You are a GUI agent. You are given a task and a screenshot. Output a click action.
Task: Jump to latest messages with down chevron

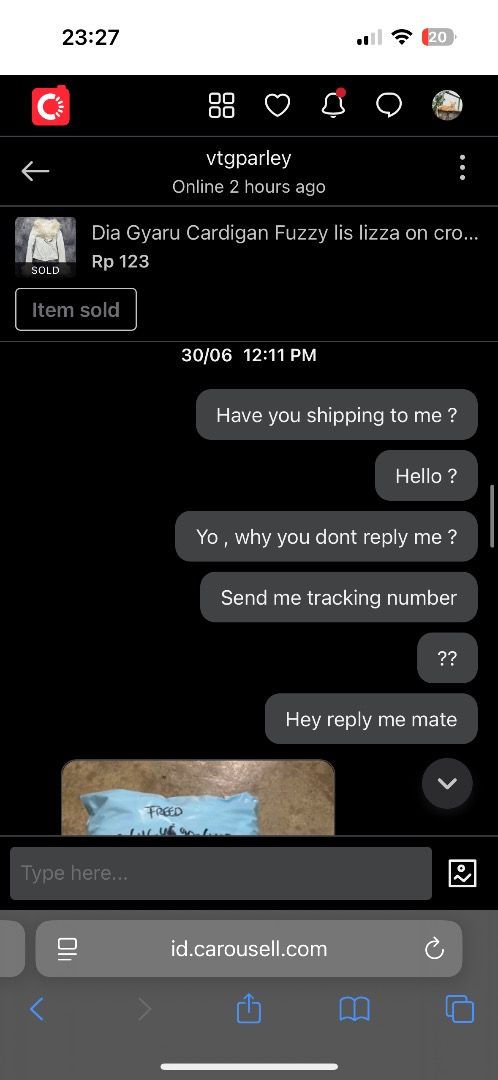click(448, 783)
